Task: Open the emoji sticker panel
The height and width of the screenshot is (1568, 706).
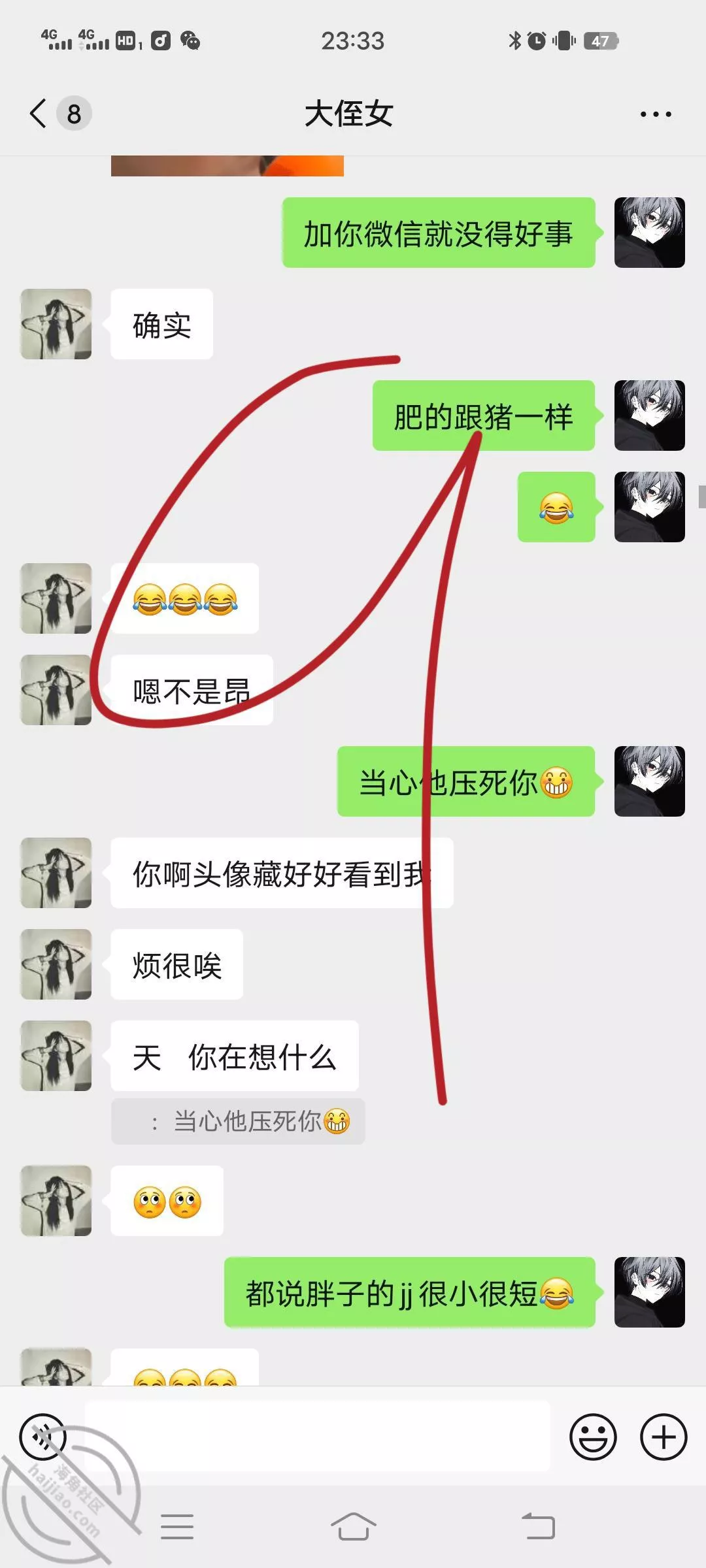Action: [593, 1437]
